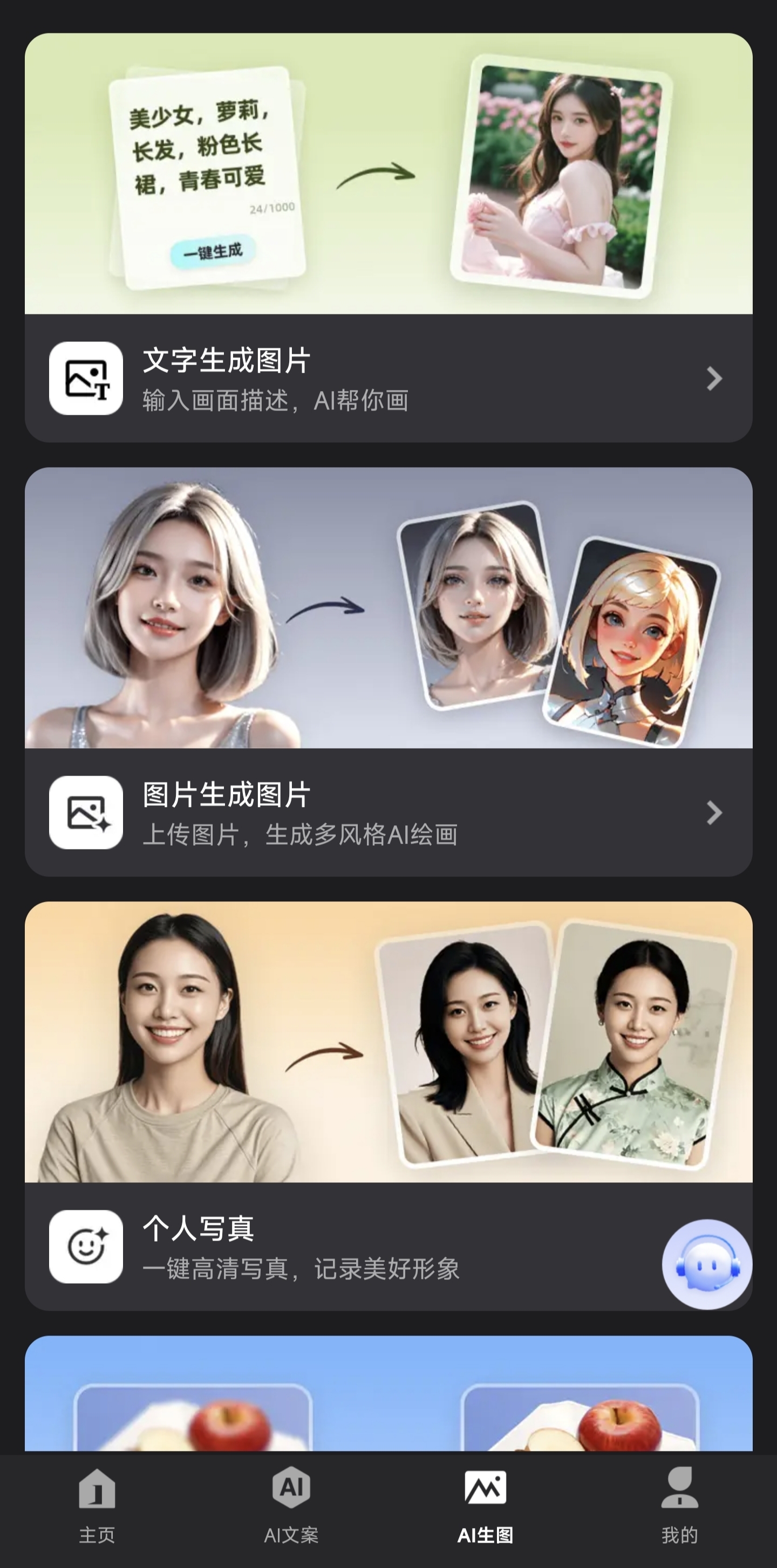Viewport: 777px width, 1568px height.
Task: Open the 图片生成图片 card
Action: (388, 812)
